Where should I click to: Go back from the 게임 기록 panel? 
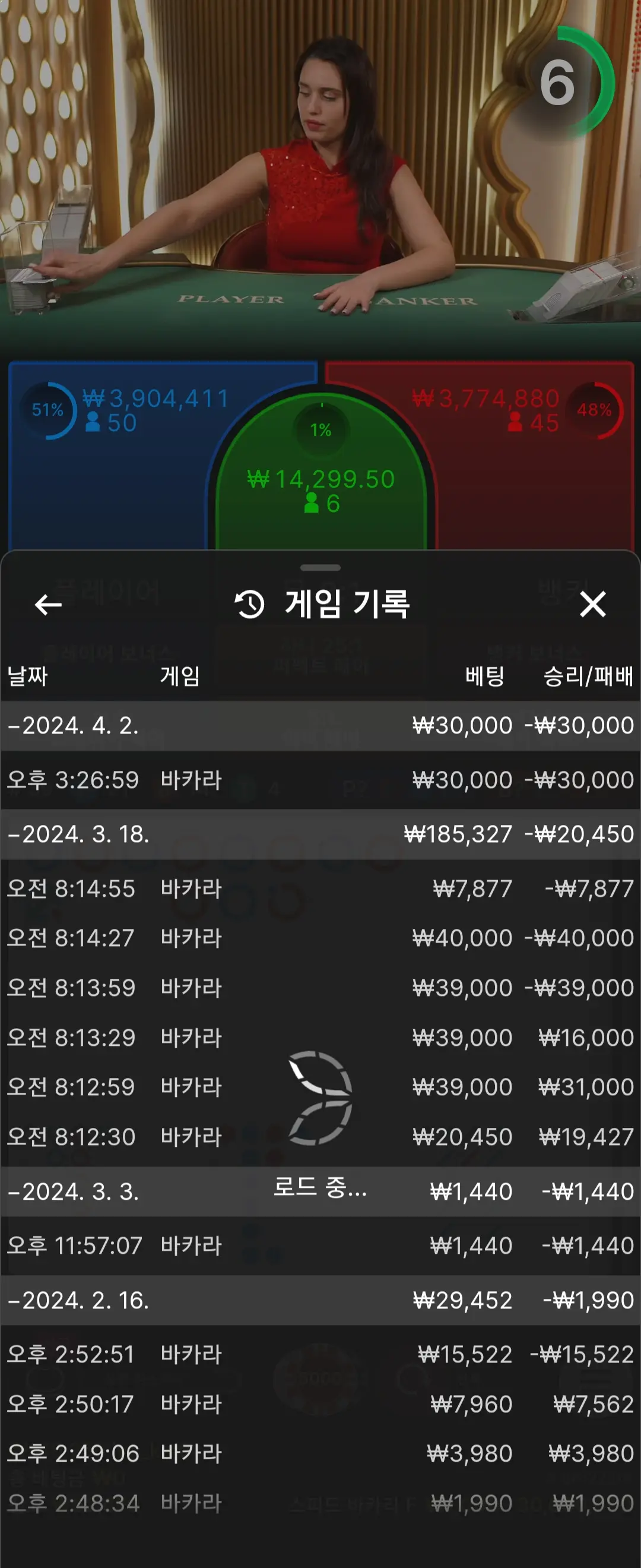(48, 605)
